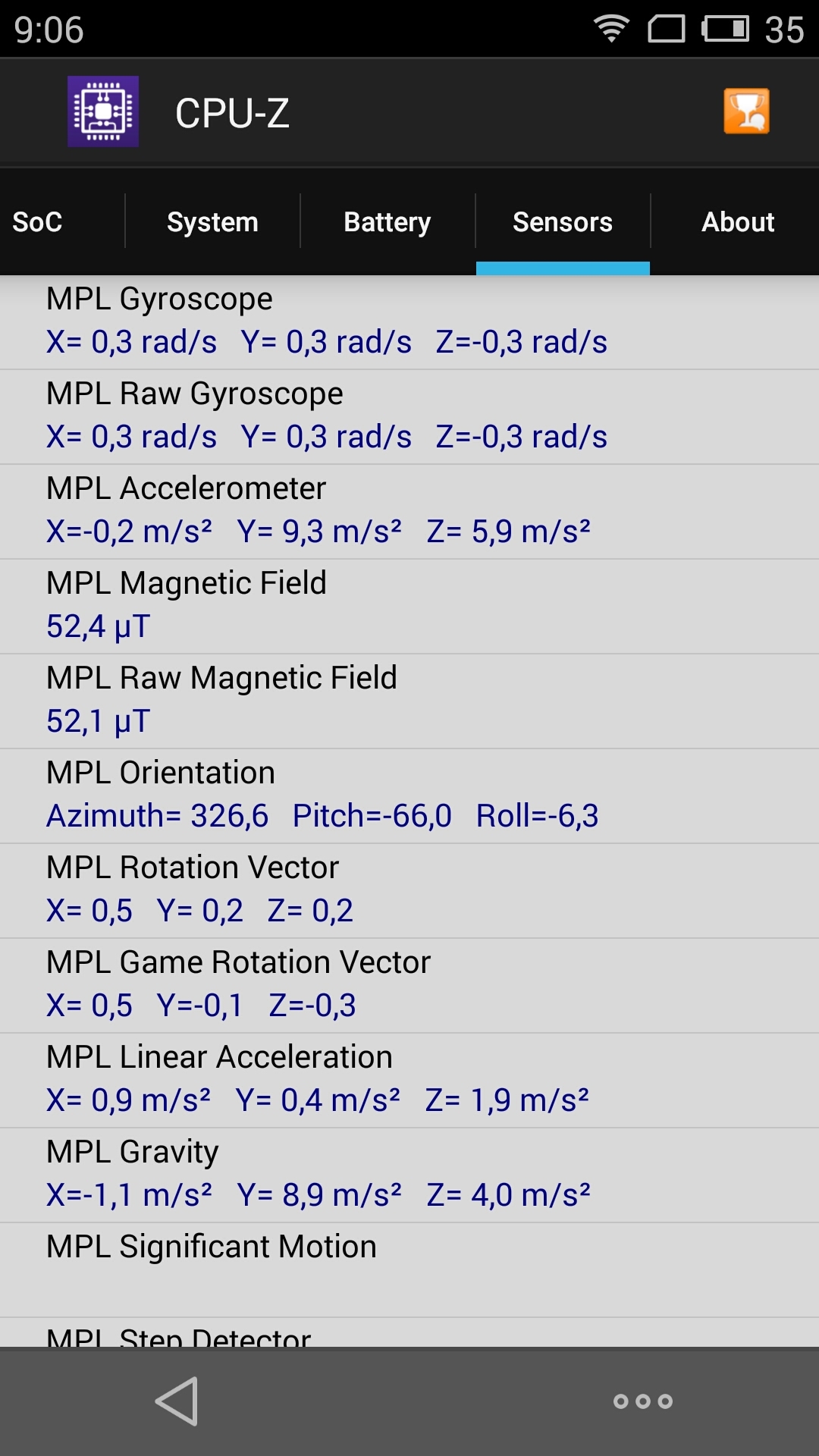
Task: Tap the system back button
Action: pyautogui.click(x=177, y=1401)
